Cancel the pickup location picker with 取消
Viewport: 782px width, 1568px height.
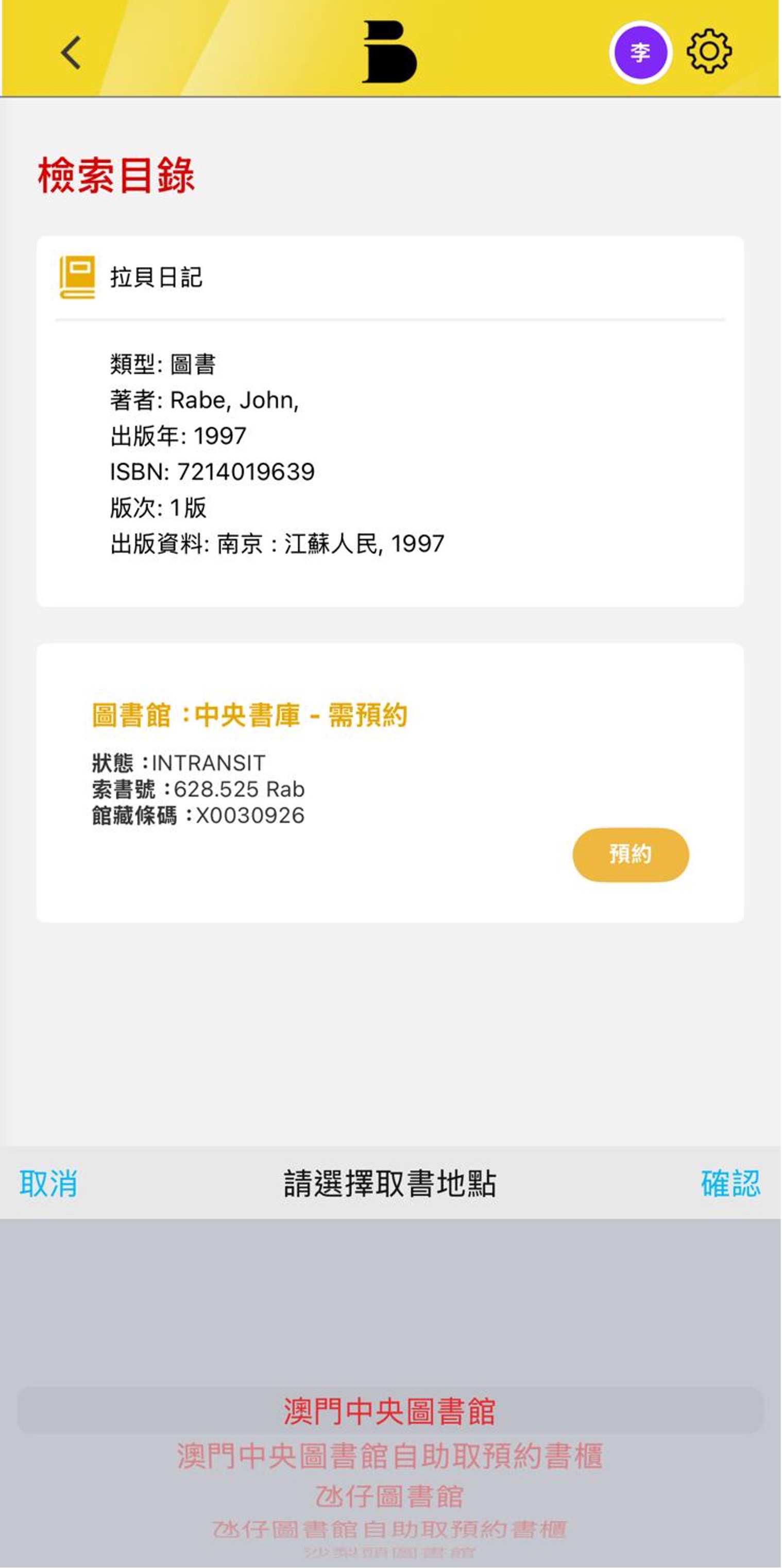point(48,1183)
